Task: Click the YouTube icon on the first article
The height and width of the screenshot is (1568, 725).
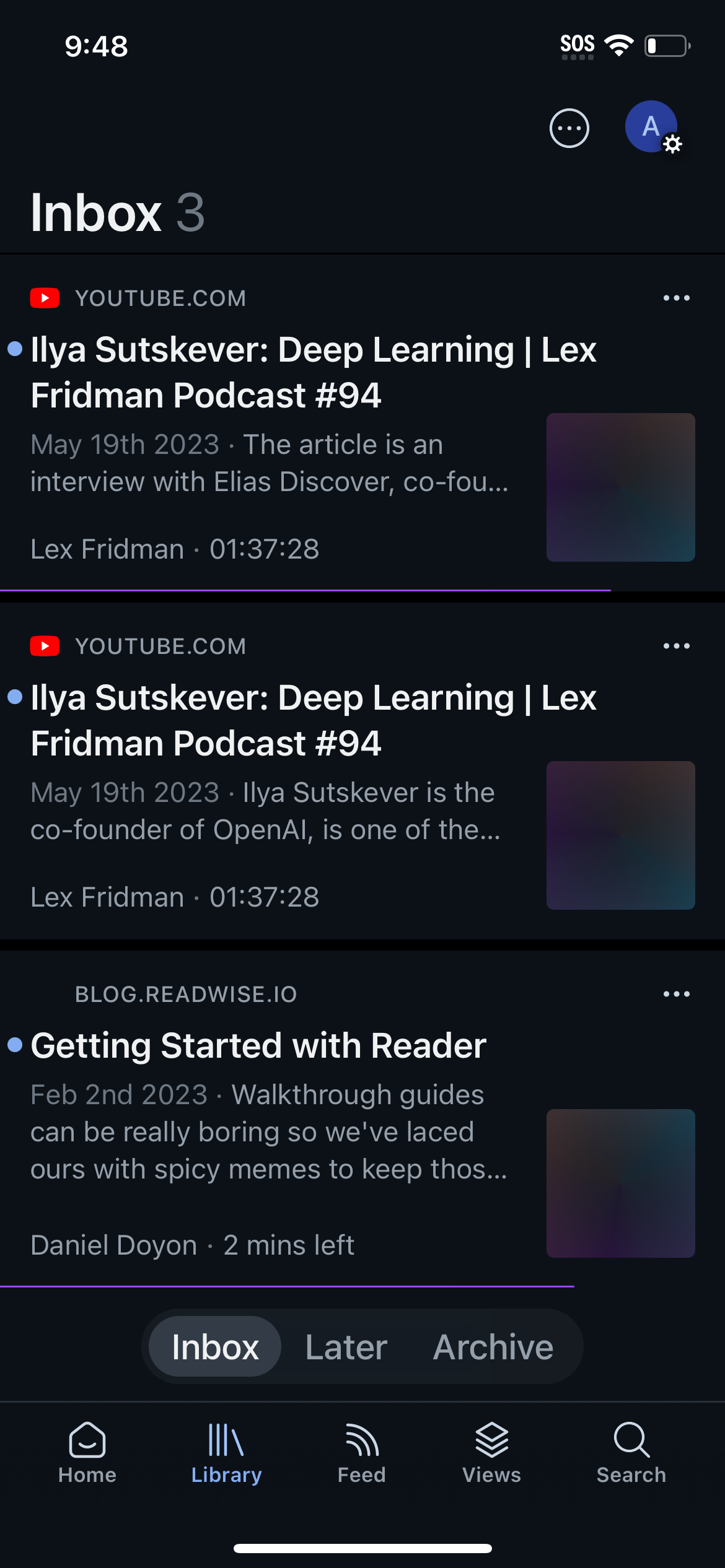Action: pos(44,298)
